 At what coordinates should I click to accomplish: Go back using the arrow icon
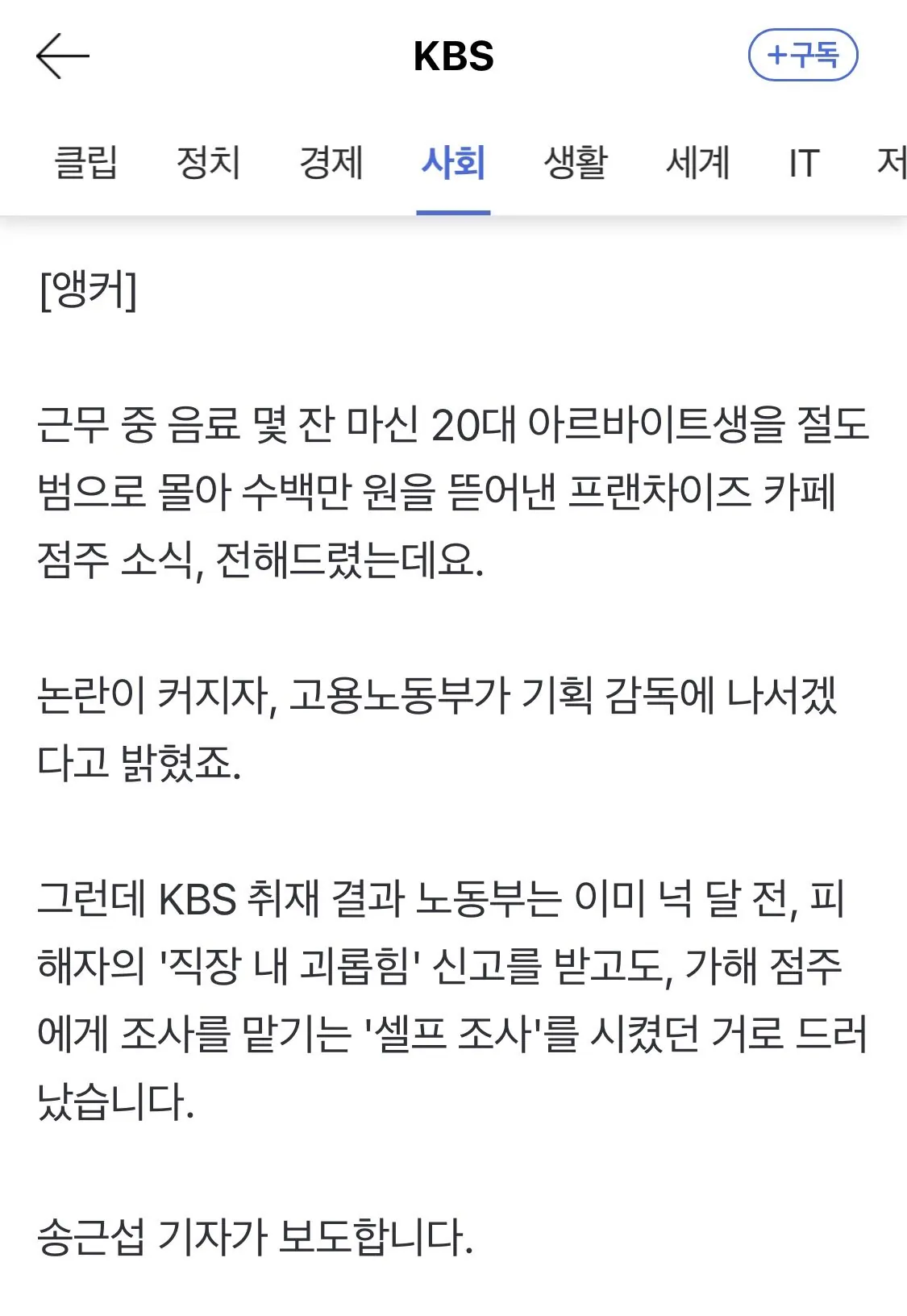pyautogui.click(x=62, y=56)
